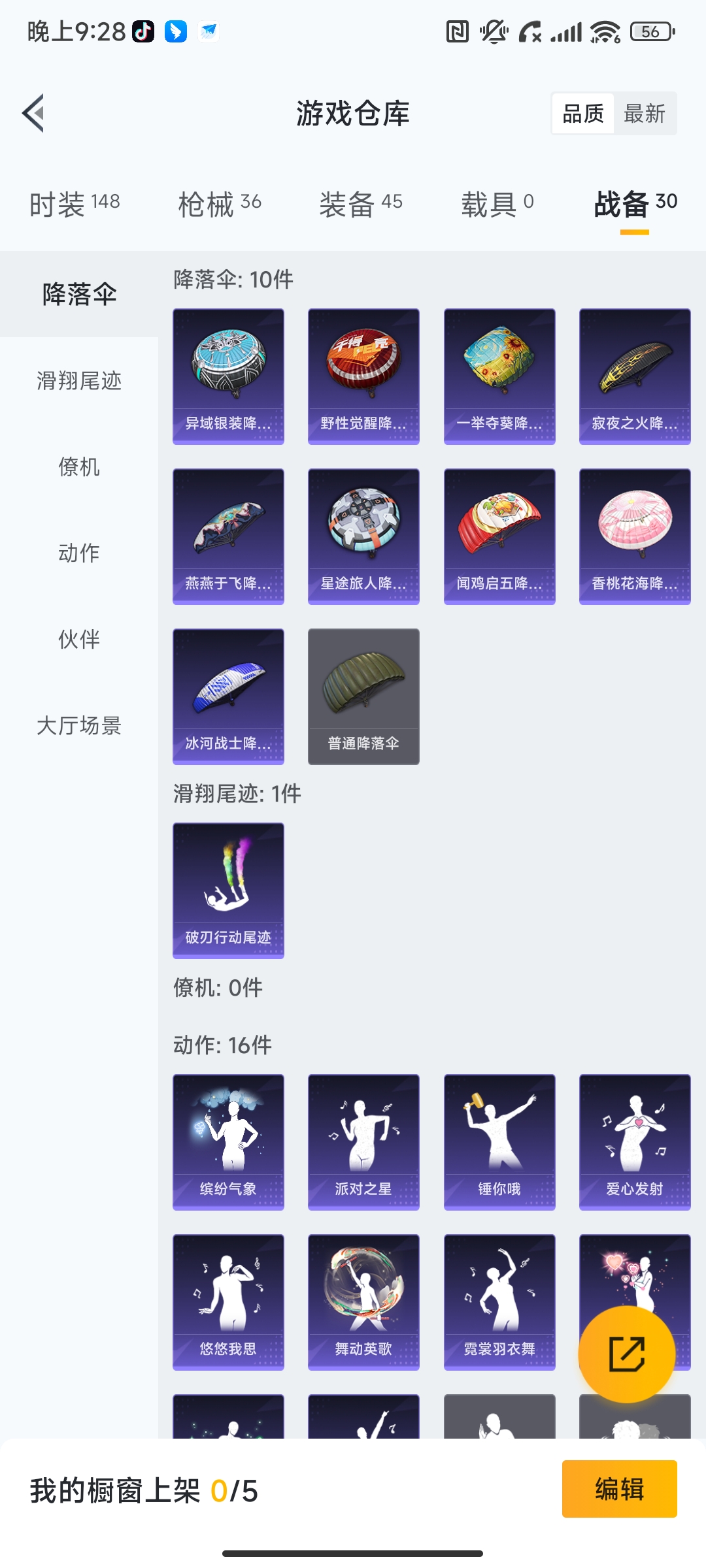Select the 舞动英歌 emote
Screen dimensions: 706x1568
363,1302
